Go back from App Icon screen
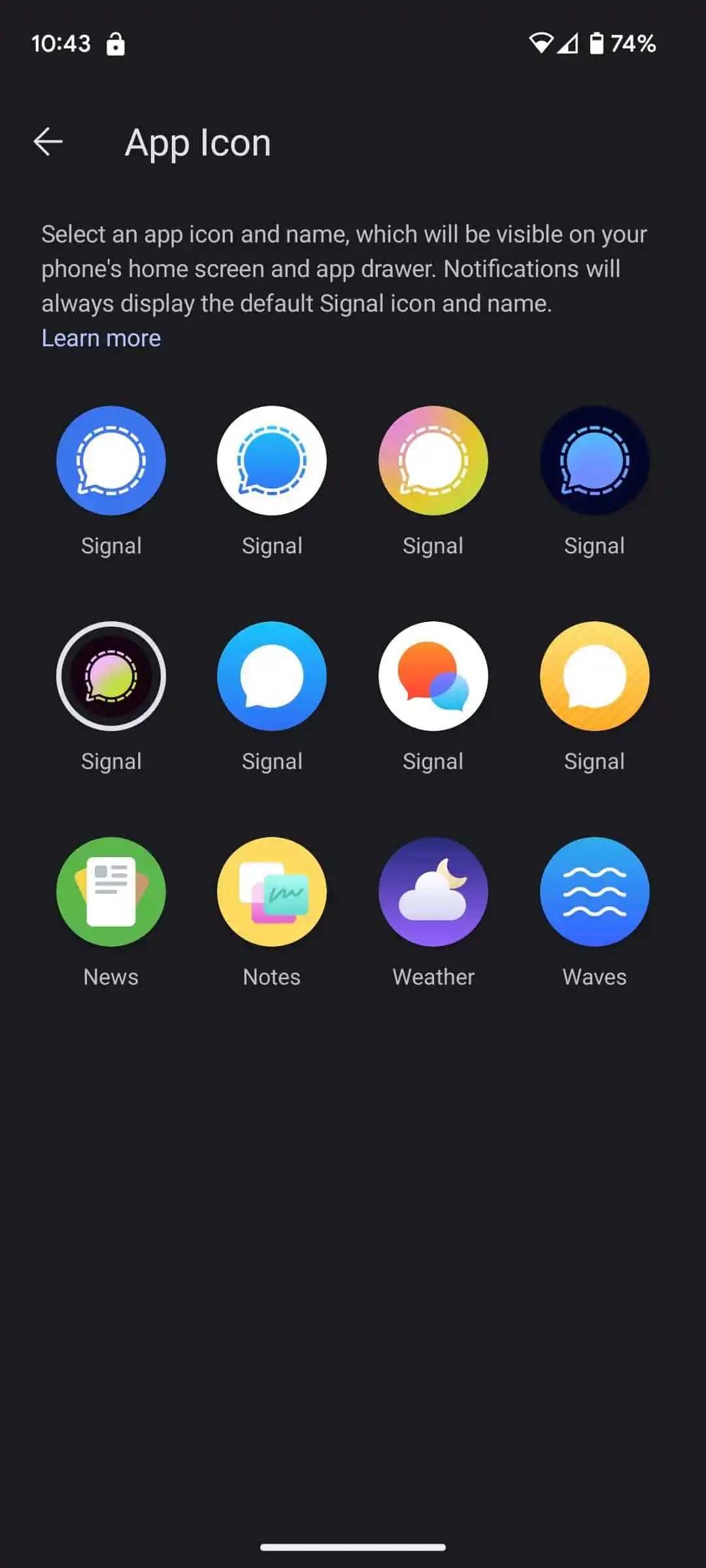Viewport: 706px width, 1568px height. [48, 142]
